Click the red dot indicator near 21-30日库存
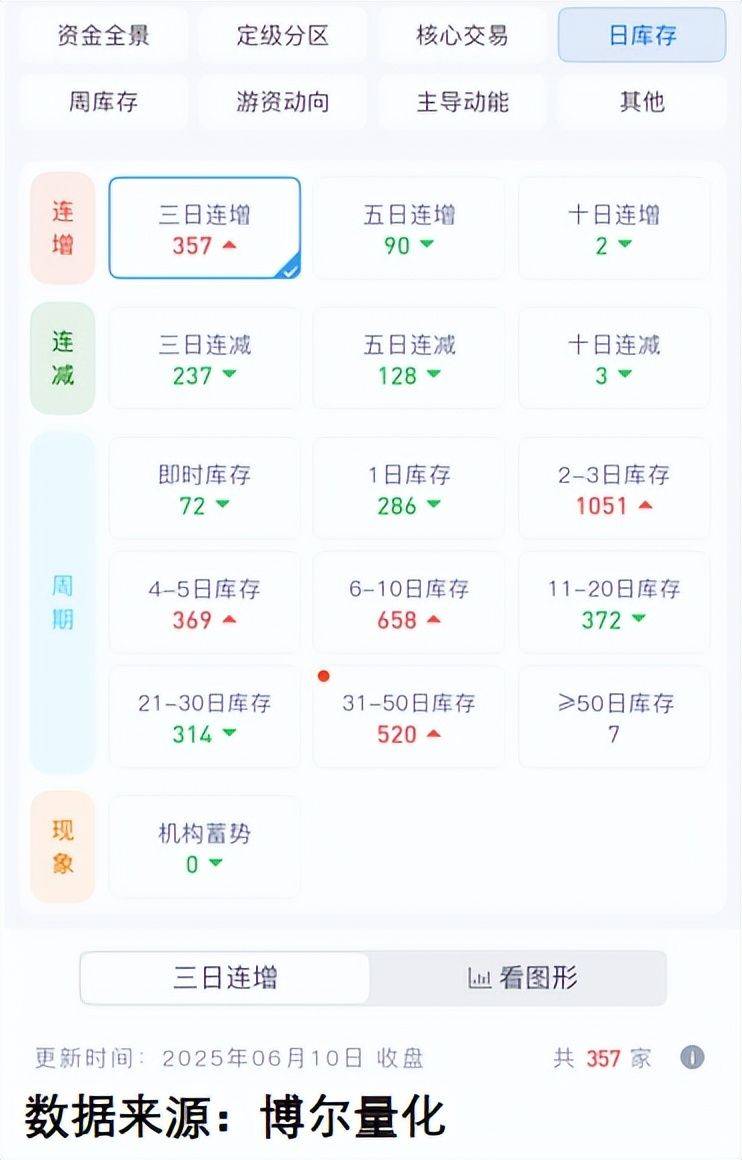Viewport: 742px width, 1160px height. (324, 676)
